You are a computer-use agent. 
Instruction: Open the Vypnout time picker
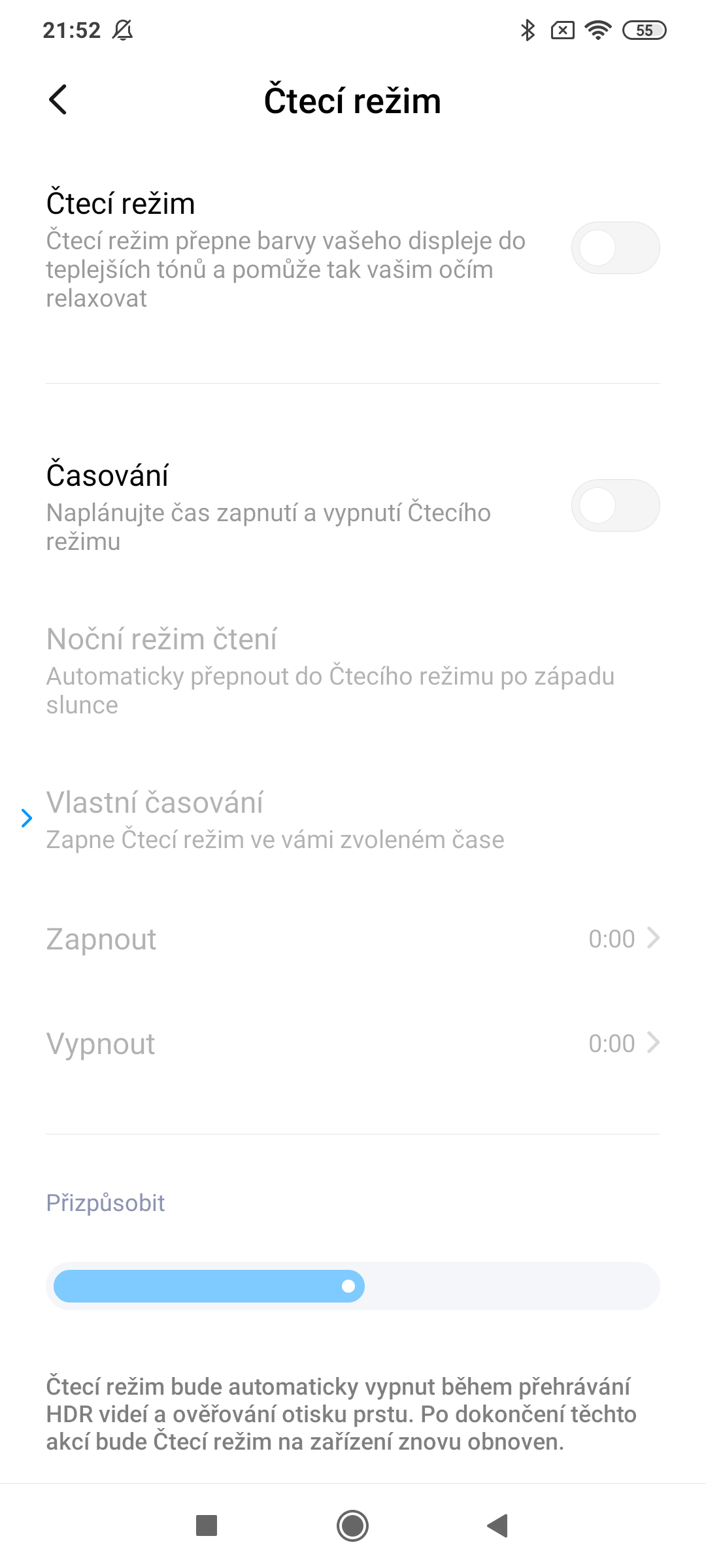click(353, 1044)
